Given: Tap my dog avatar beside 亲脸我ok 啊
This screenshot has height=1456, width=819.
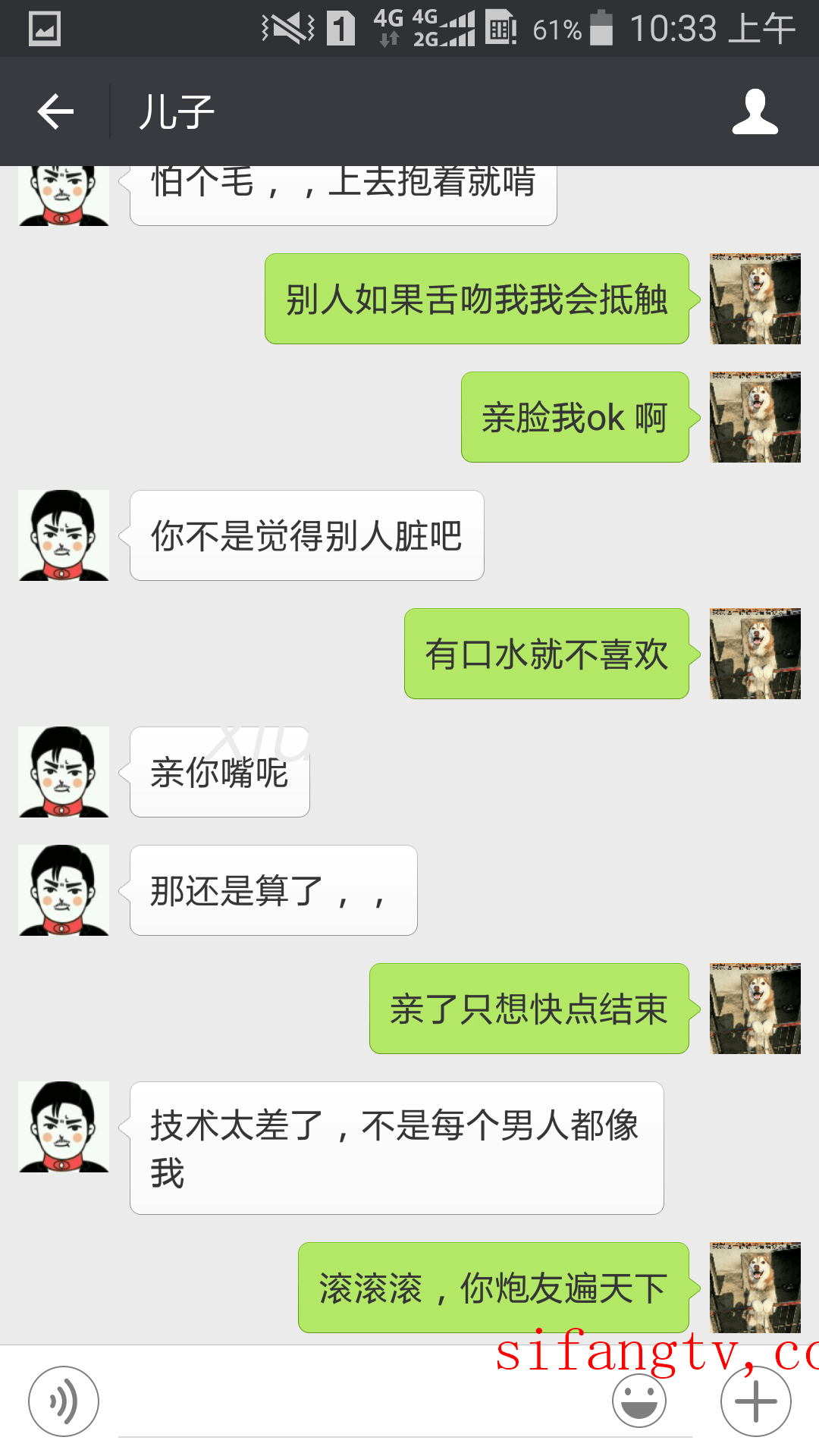Looking at the screenshot, I should pos(755,417).
